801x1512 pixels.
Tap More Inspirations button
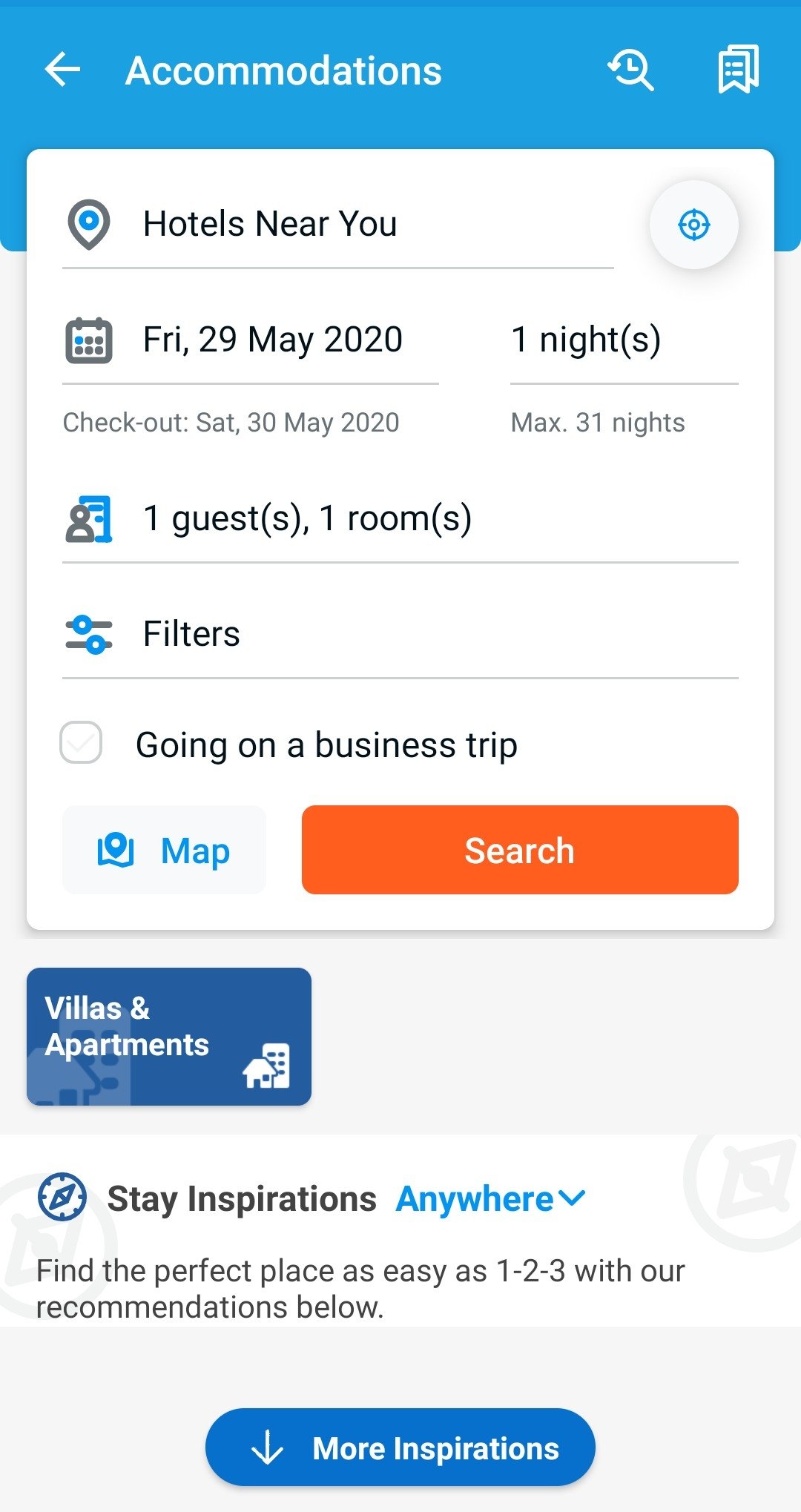click(x=400, y=1447)
